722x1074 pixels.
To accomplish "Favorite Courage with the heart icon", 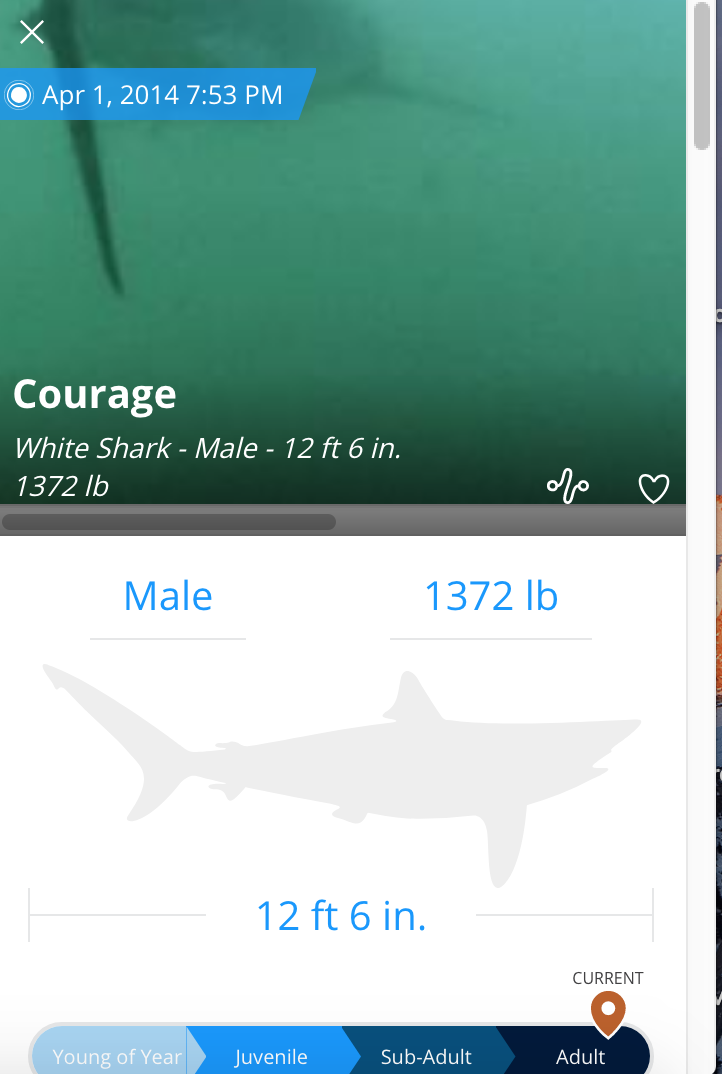I will (x=653, y=489).
